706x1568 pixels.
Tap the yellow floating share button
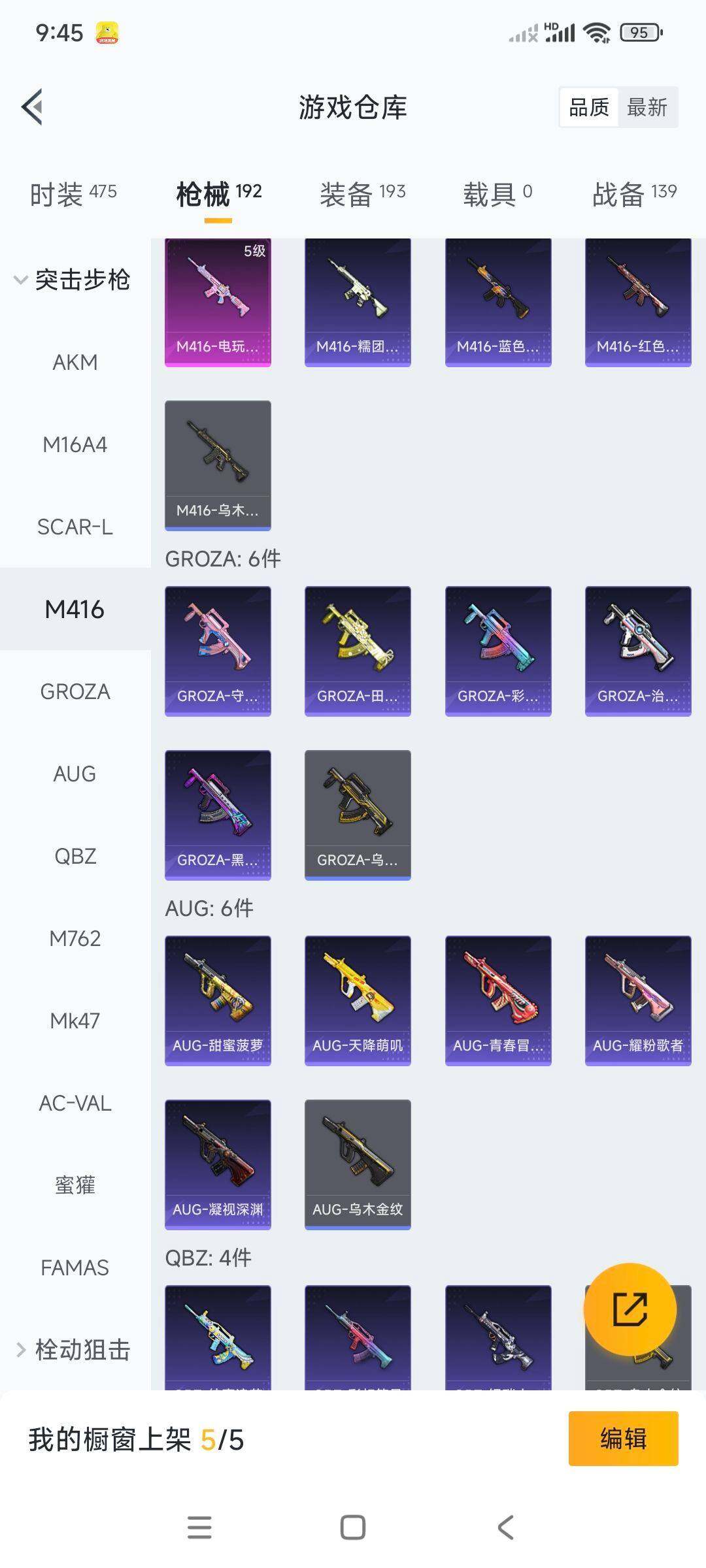click(x=630, y=1309)
